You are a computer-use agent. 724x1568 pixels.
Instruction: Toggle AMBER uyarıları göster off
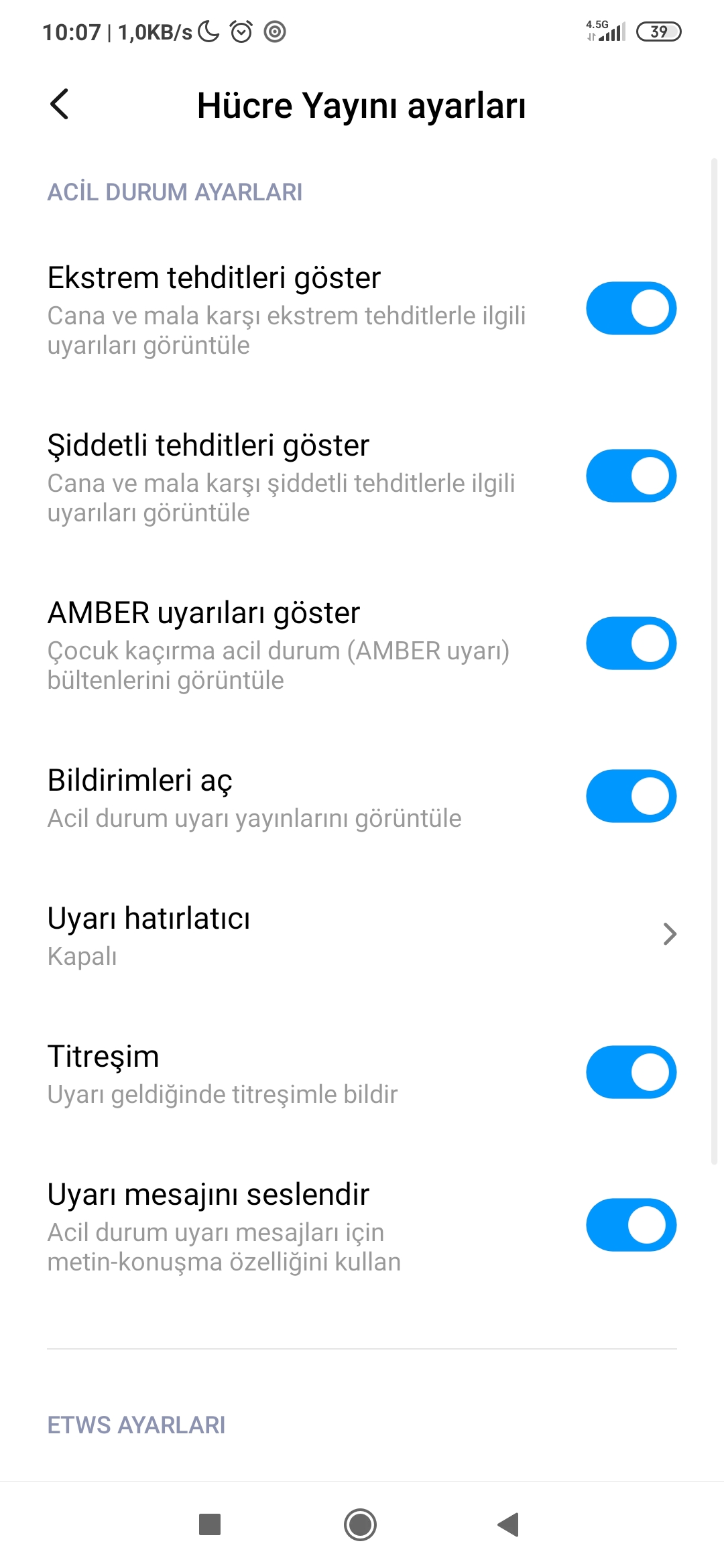pos(631,643)
